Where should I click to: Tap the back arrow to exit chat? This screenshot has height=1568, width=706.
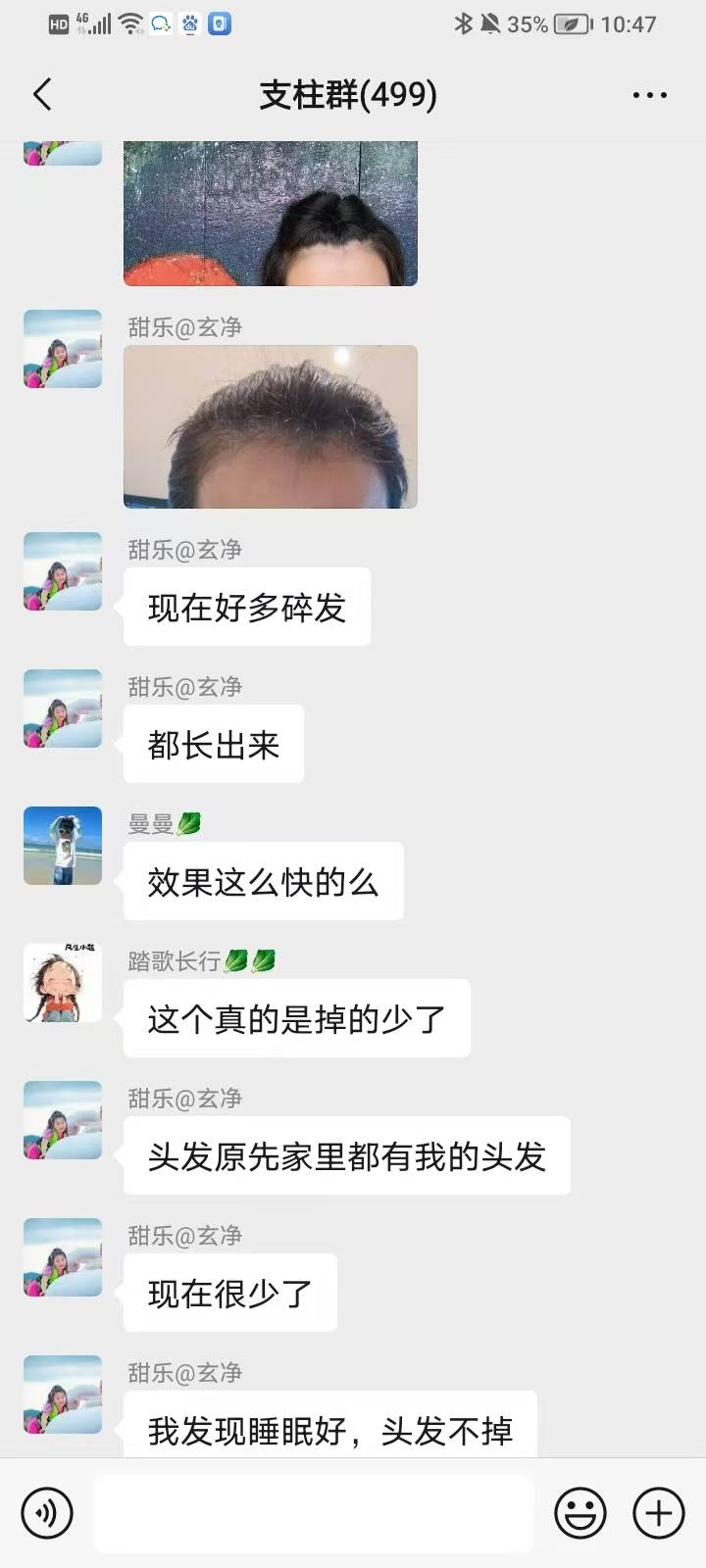tap(41, 94)
